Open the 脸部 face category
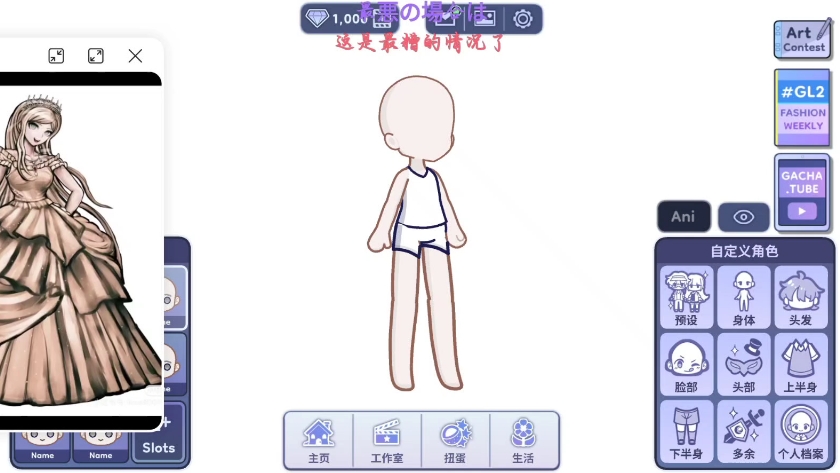The image size is (840, 473). click(686, 364)
